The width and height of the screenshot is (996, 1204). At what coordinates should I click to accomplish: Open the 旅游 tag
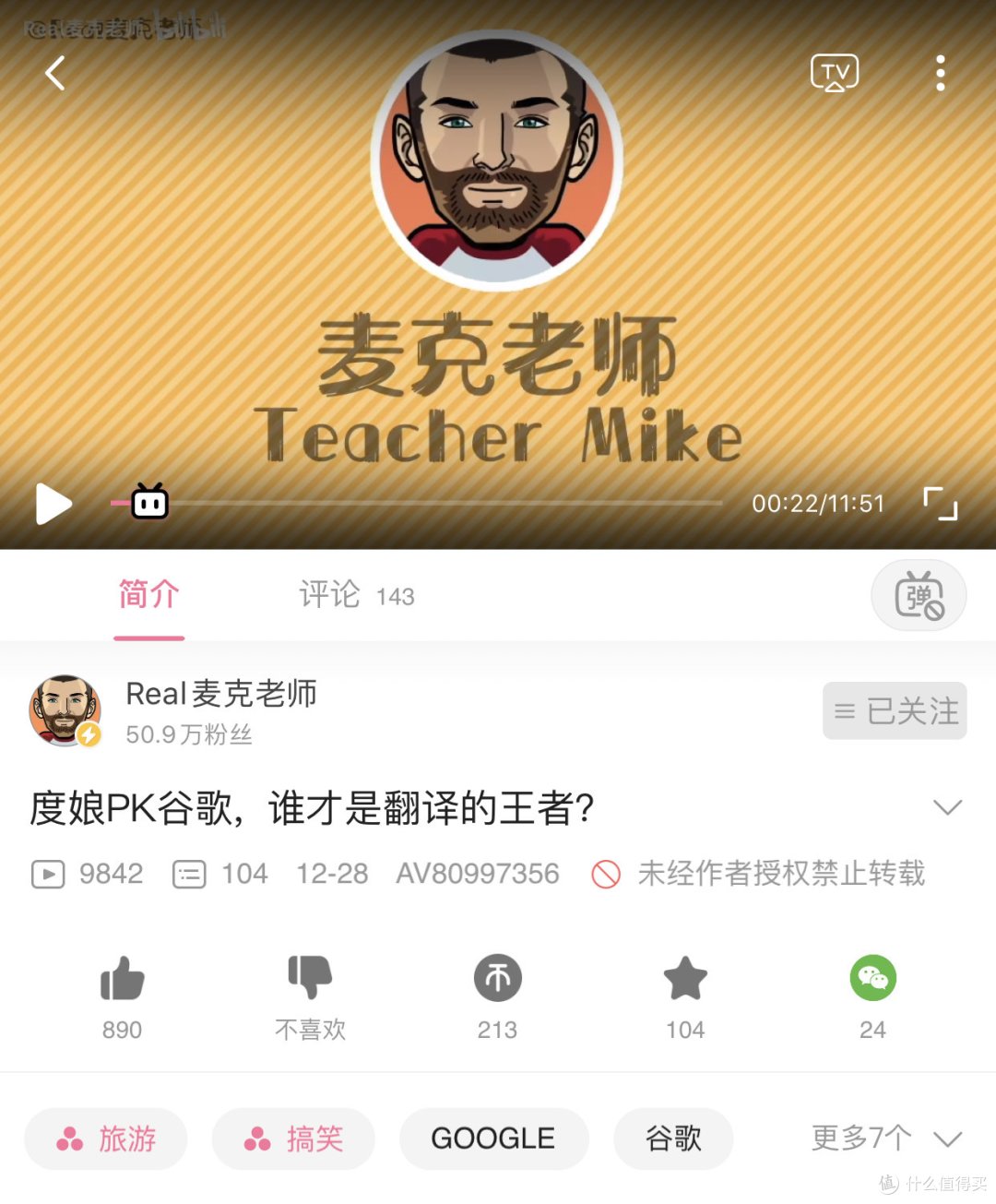click(x=105, y=1139)
